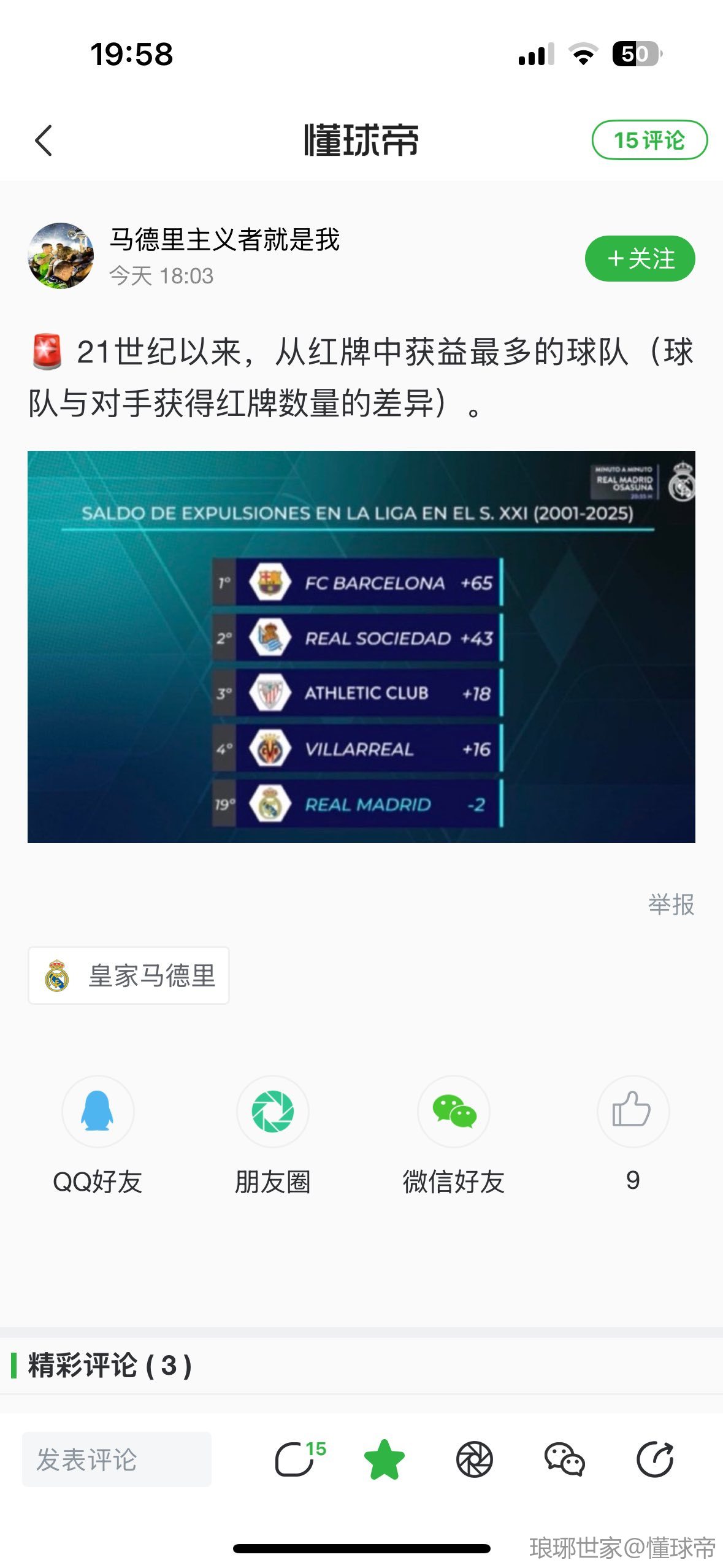
Task: Share to WeChat from bottom toolbar
Action: (564, 1459)
